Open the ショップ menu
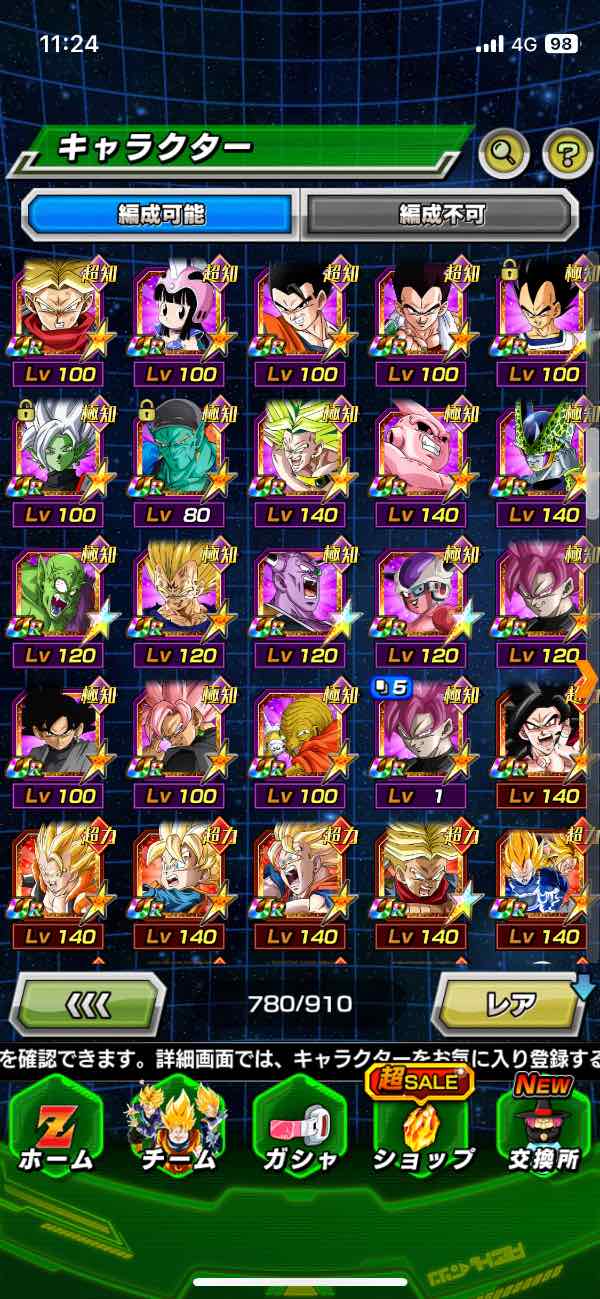 click(x=421, y=1125)
